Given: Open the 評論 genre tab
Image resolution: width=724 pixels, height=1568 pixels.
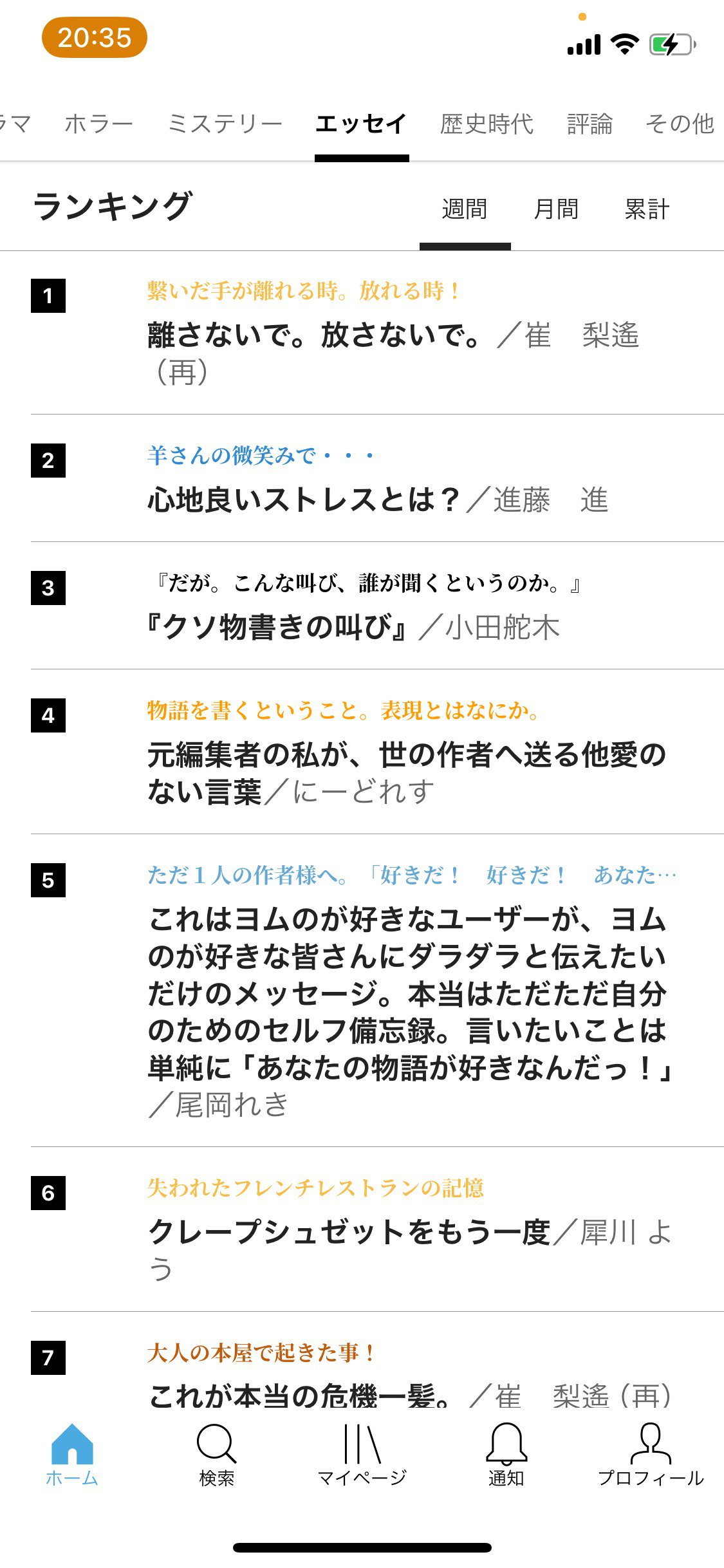Looking at the screenshot, I should click(589, 124).
